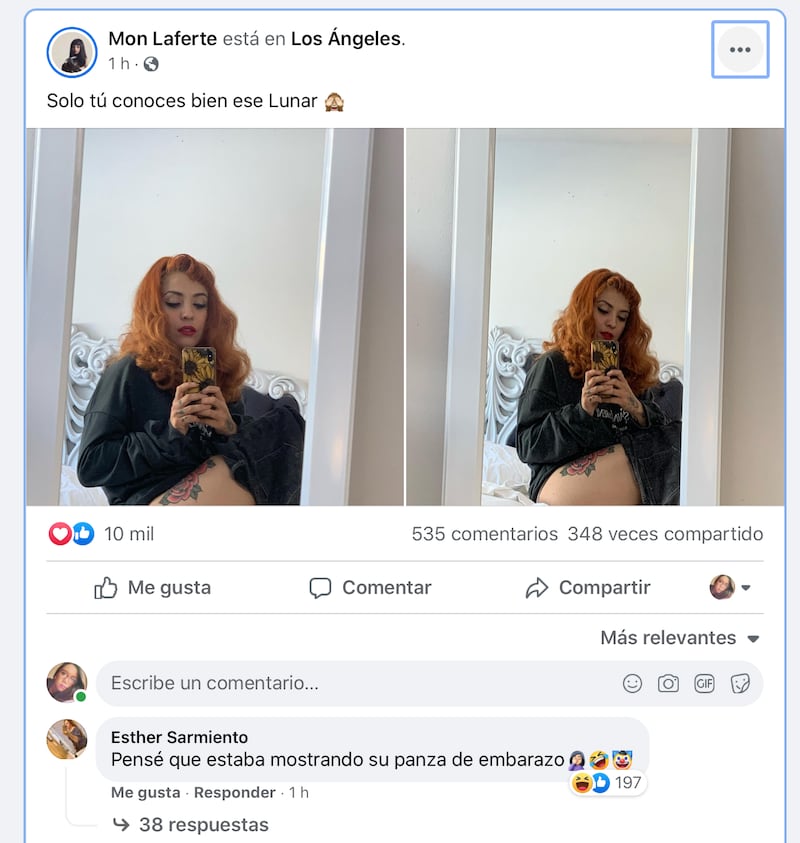Open the Los Ángeles location link

[x=346, y=39]
